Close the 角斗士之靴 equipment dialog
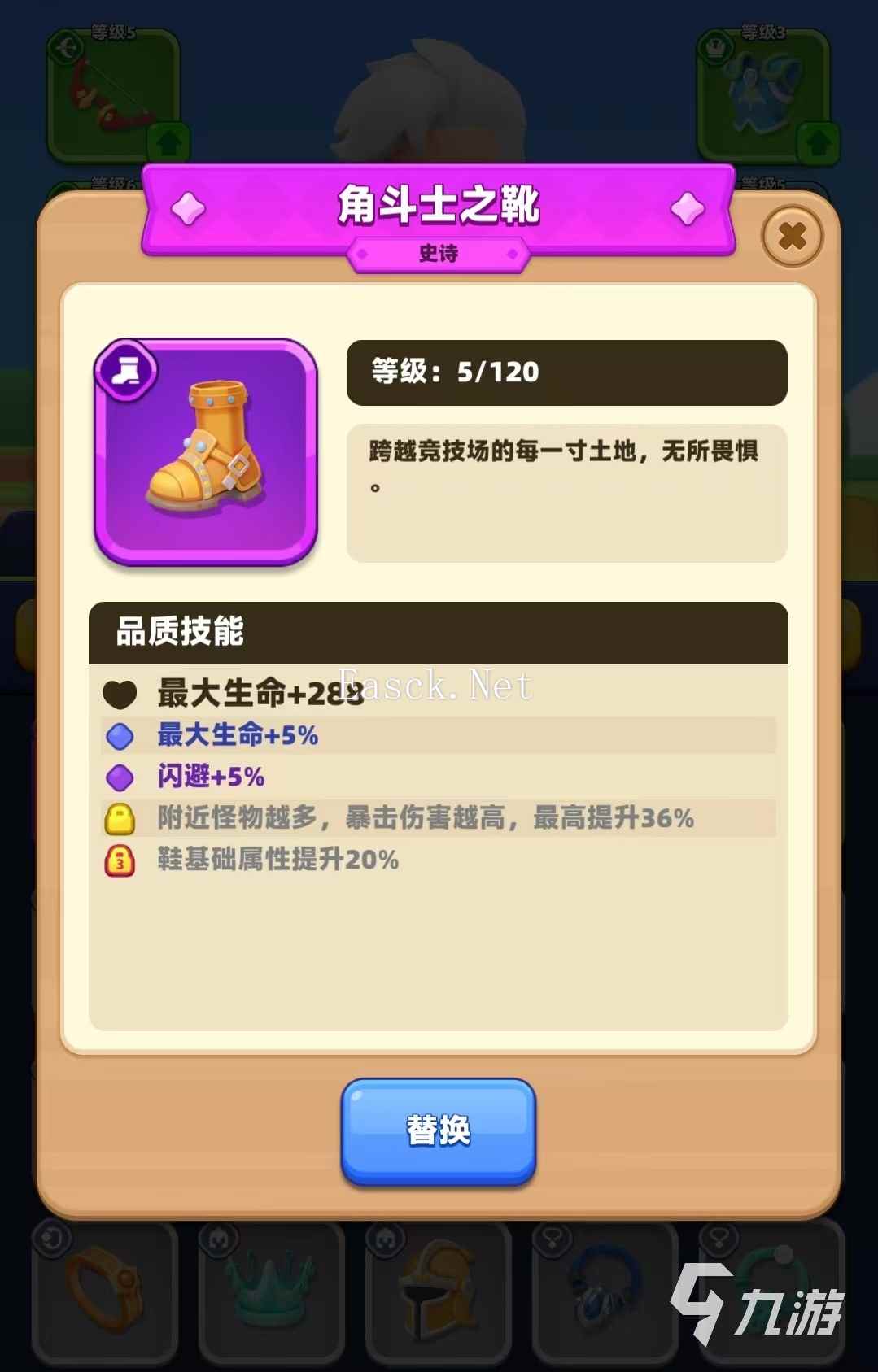 coord(792,237)
